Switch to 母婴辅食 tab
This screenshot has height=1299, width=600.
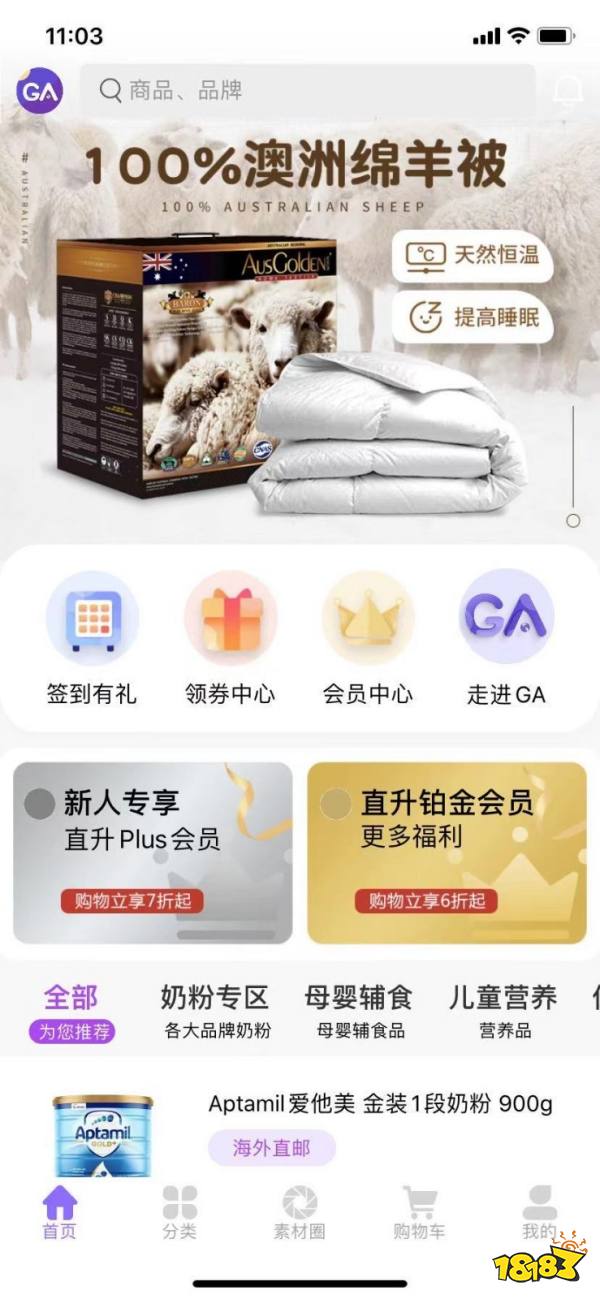point(359,1012)
